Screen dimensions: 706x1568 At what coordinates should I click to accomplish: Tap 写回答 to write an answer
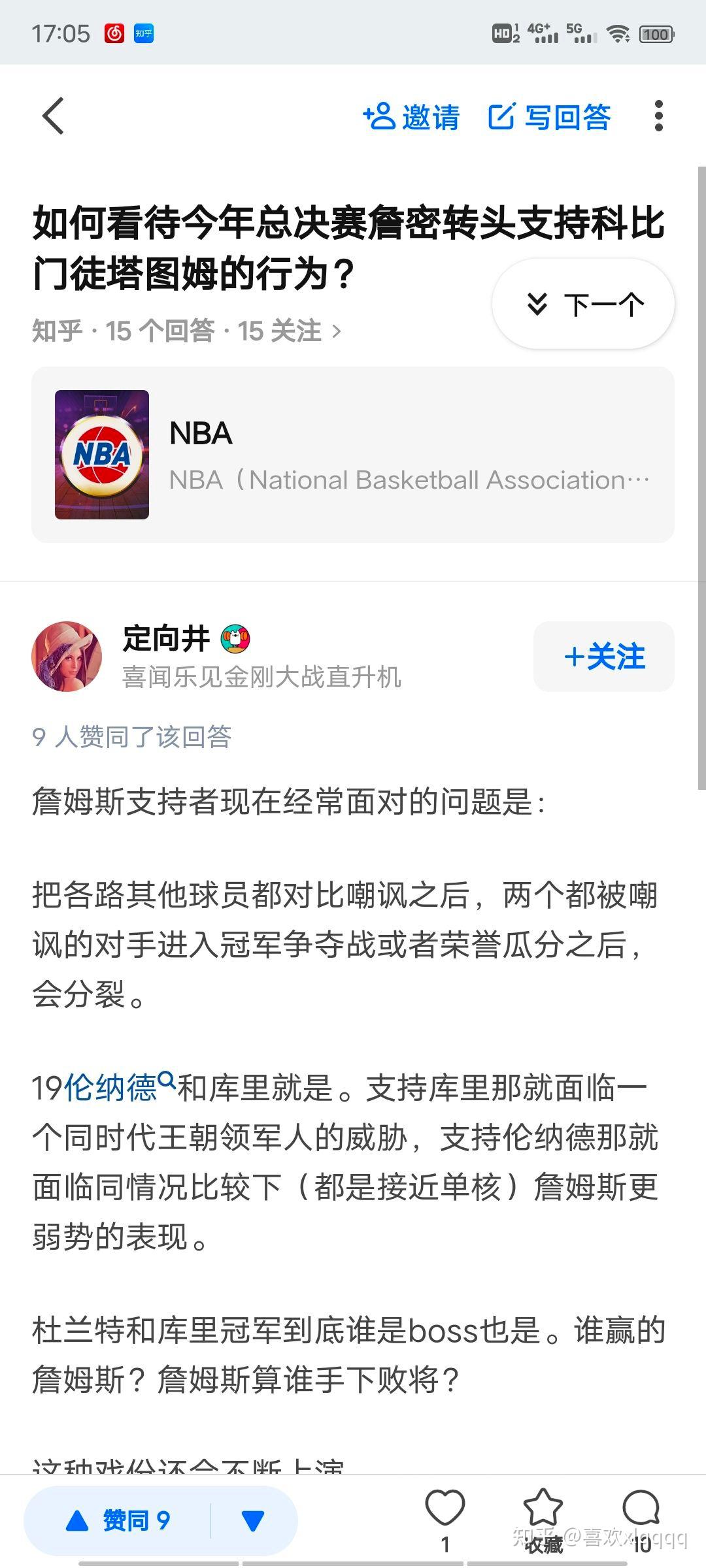(x=549, y=118)
